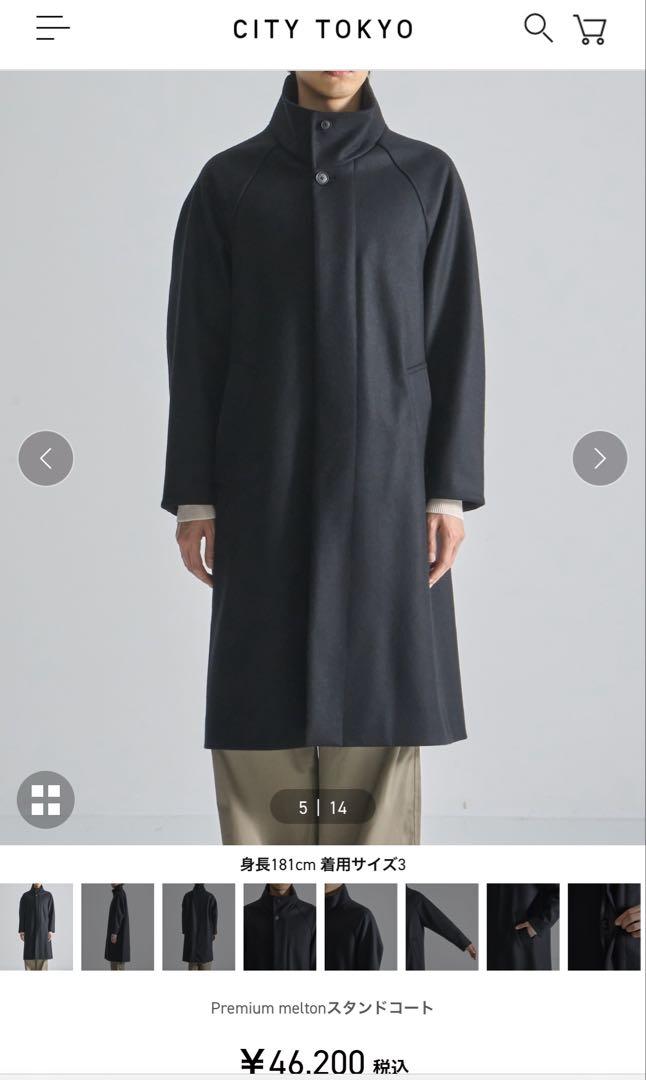Select the third thumbnail showing back view
Viewport: 646px width, 1080px height.
(x=198, y=927)
